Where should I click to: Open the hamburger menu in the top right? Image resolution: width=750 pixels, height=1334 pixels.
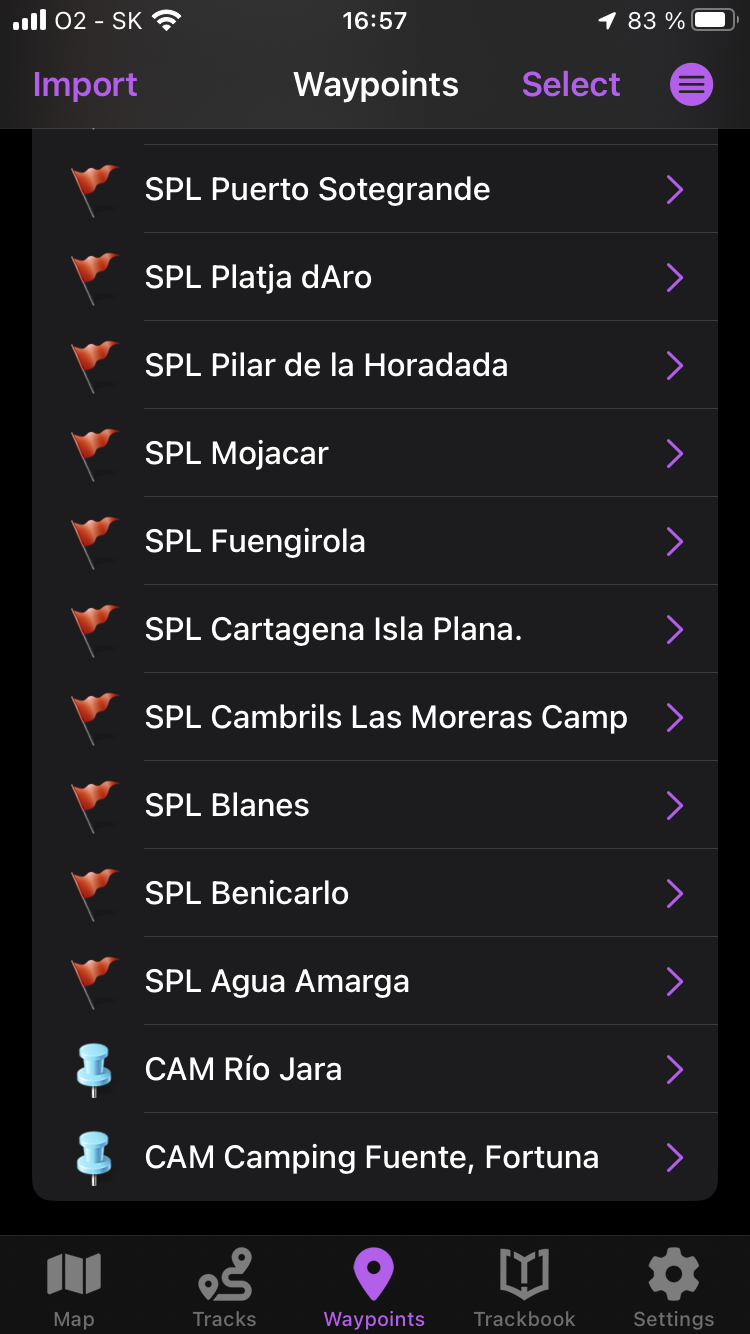click(x=691, y=84)
